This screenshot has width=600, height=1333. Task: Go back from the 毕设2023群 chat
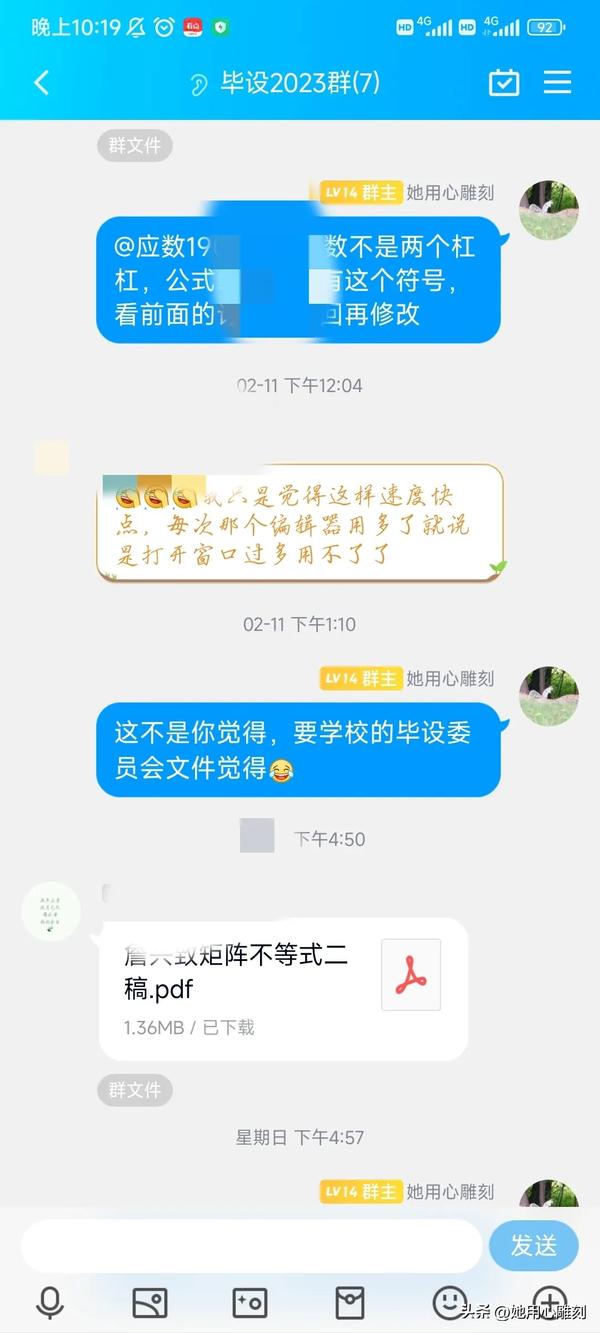pos(41,82)
